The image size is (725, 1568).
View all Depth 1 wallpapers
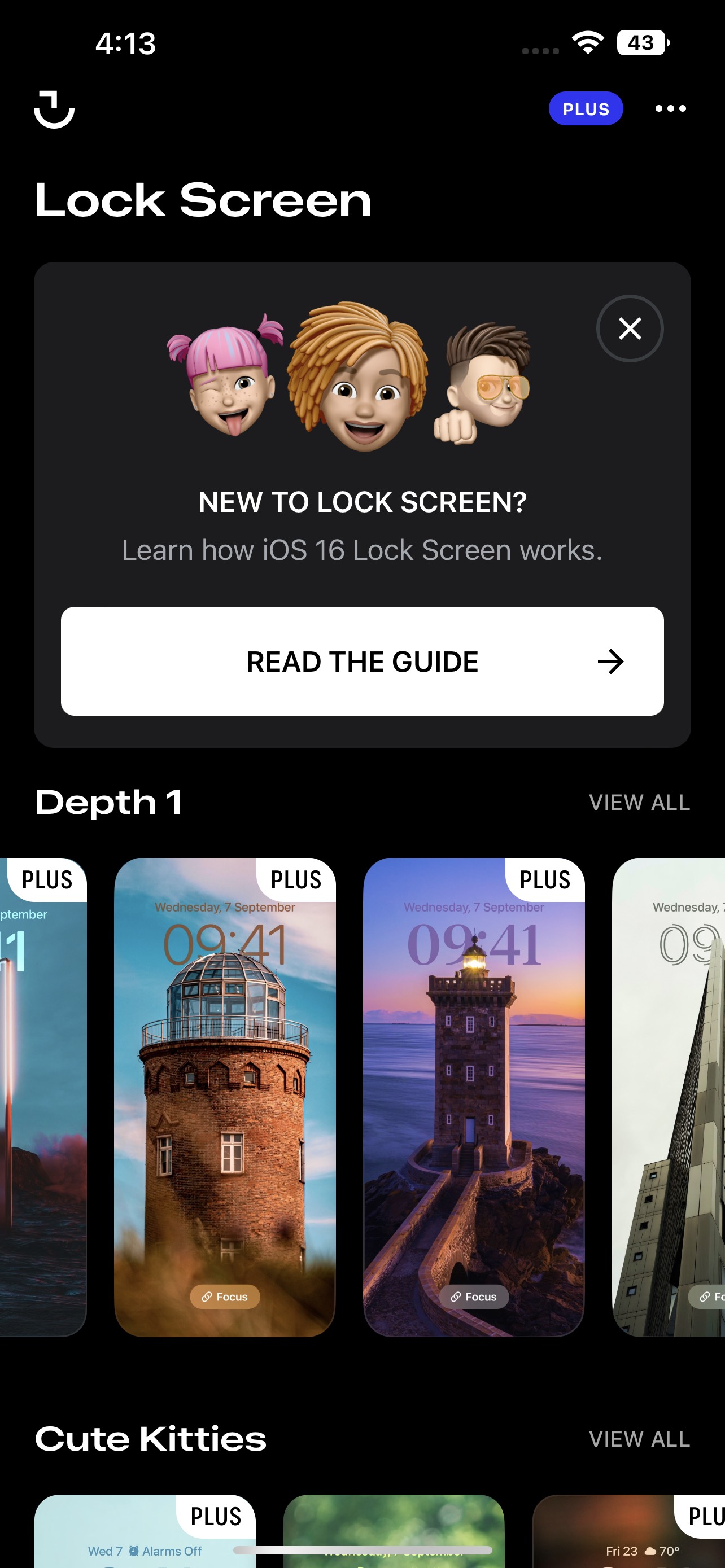pyautogui.click(x=639, y=802)
